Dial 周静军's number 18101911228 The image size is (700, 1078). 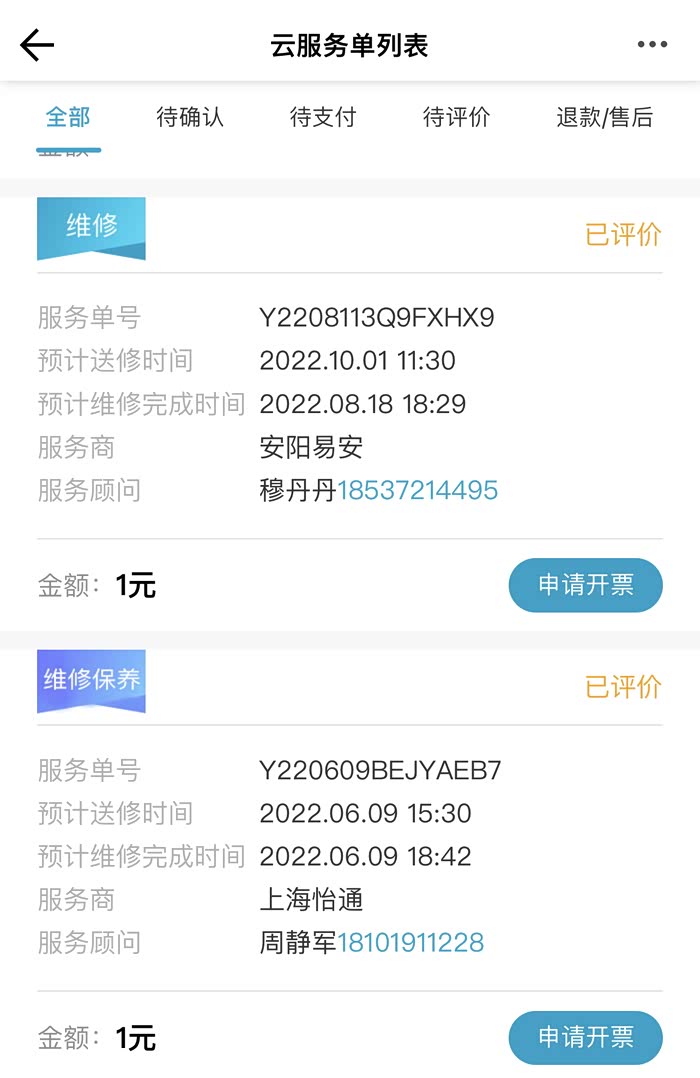(410, 943)
